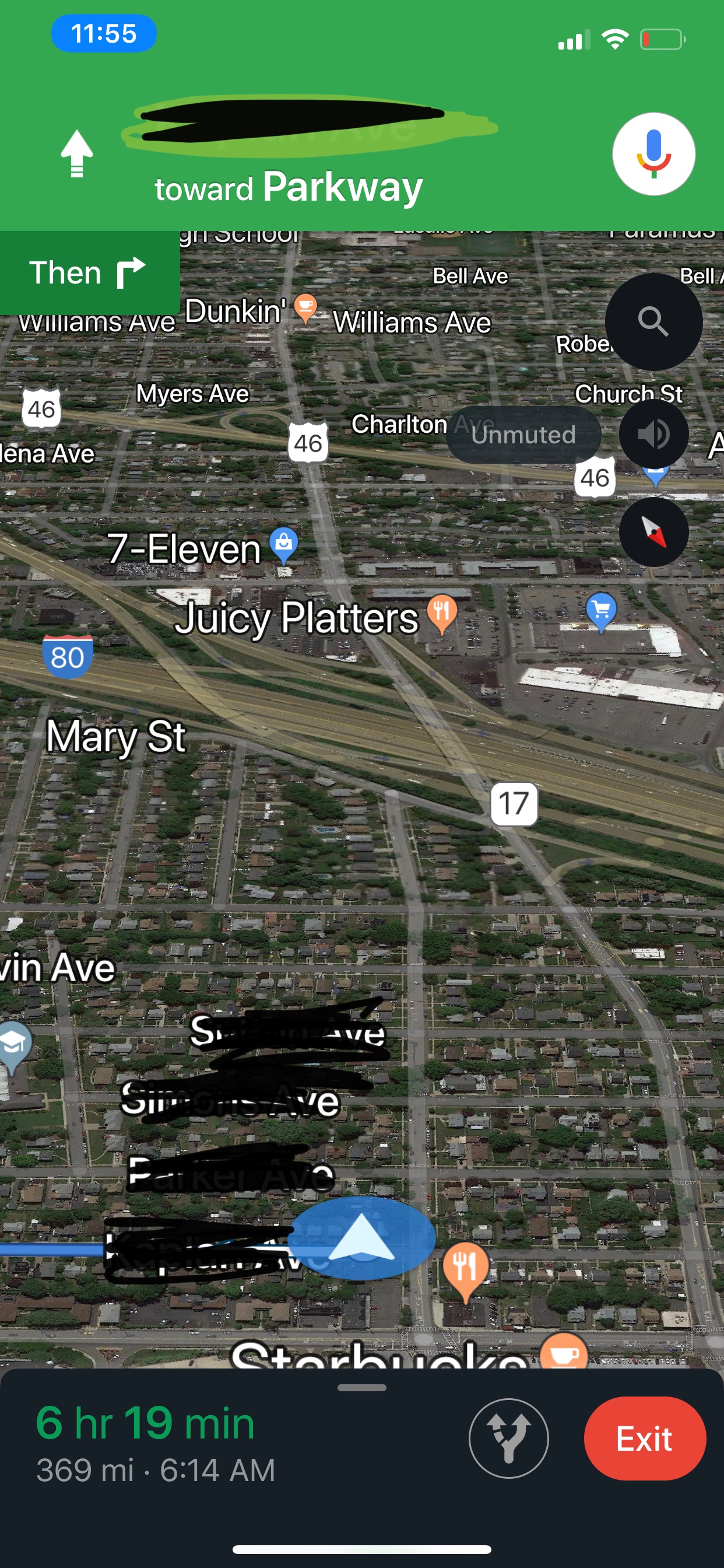The image size is (724, 1568).
Task: Show alternate routes overview
Action: coord(509,1438)
